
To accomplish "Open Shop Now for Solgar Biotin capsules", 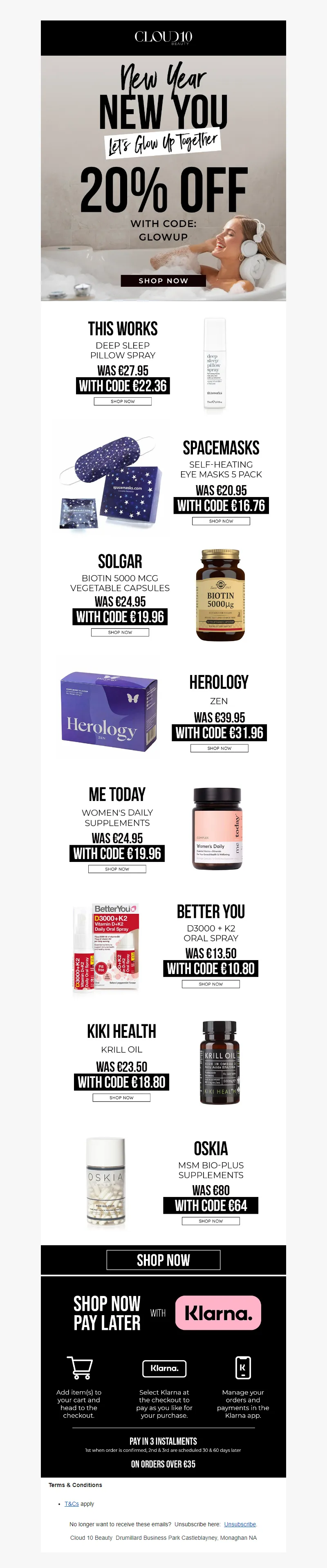I will pyautogui.click(x=120, y=632).
